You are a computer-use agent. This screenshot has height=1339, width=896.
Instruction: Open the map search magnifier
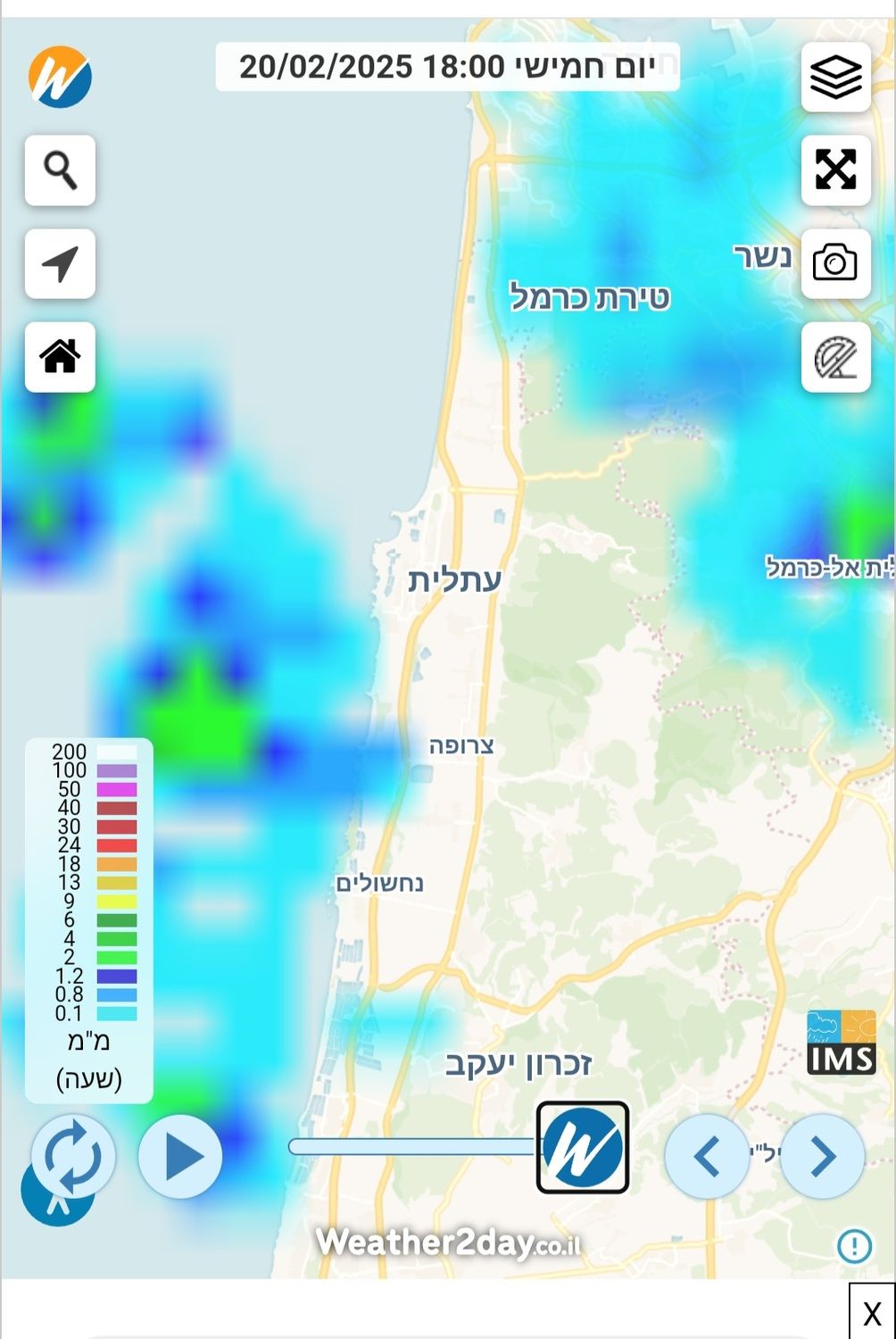pyautogui.click(x=60, y=170)
